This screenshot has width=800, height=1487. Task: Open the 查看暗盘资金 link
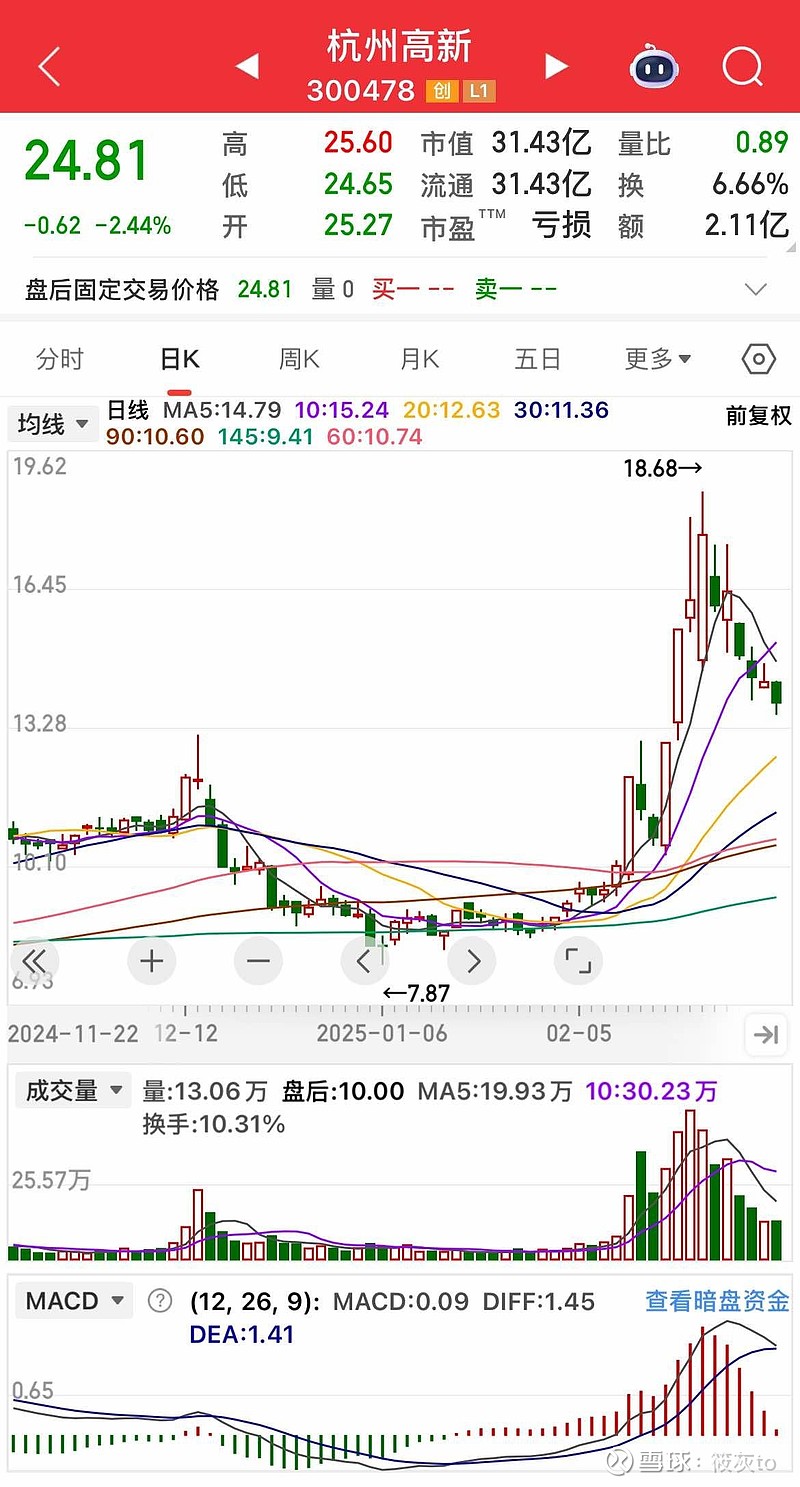tap(717, 1301)
